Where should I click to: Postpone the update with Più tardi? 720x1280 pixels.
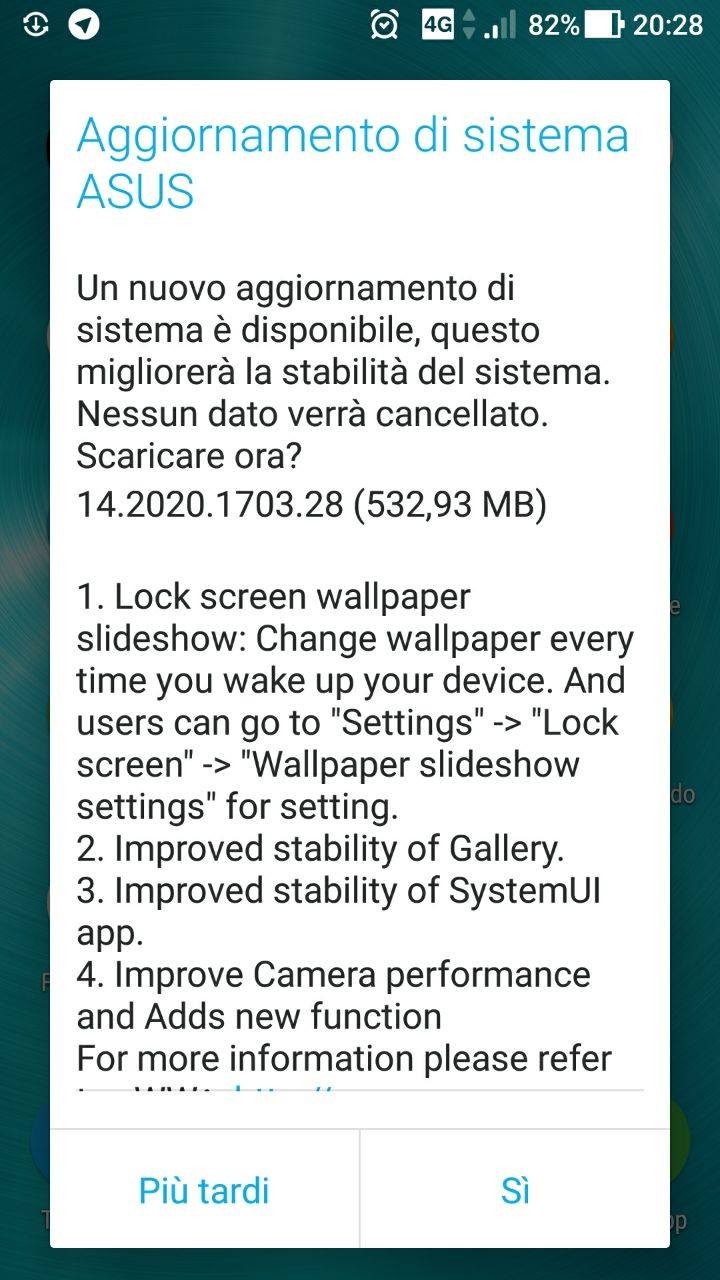(204, 1190)
